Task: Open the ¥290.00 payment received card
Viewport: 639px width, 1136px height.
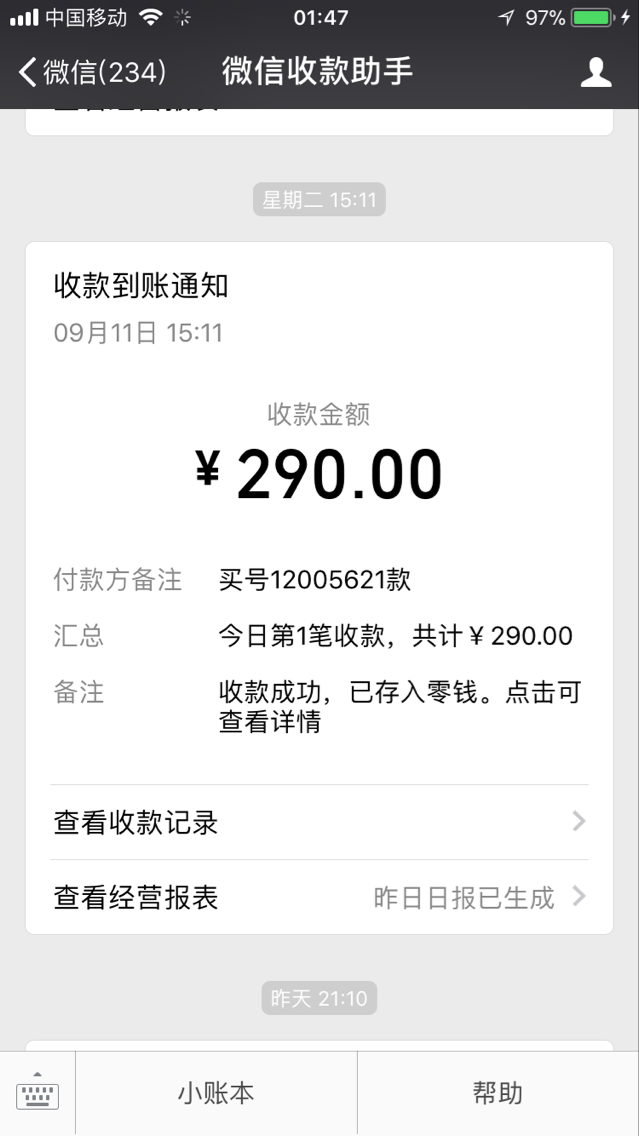Action: (x=320, y=513)
